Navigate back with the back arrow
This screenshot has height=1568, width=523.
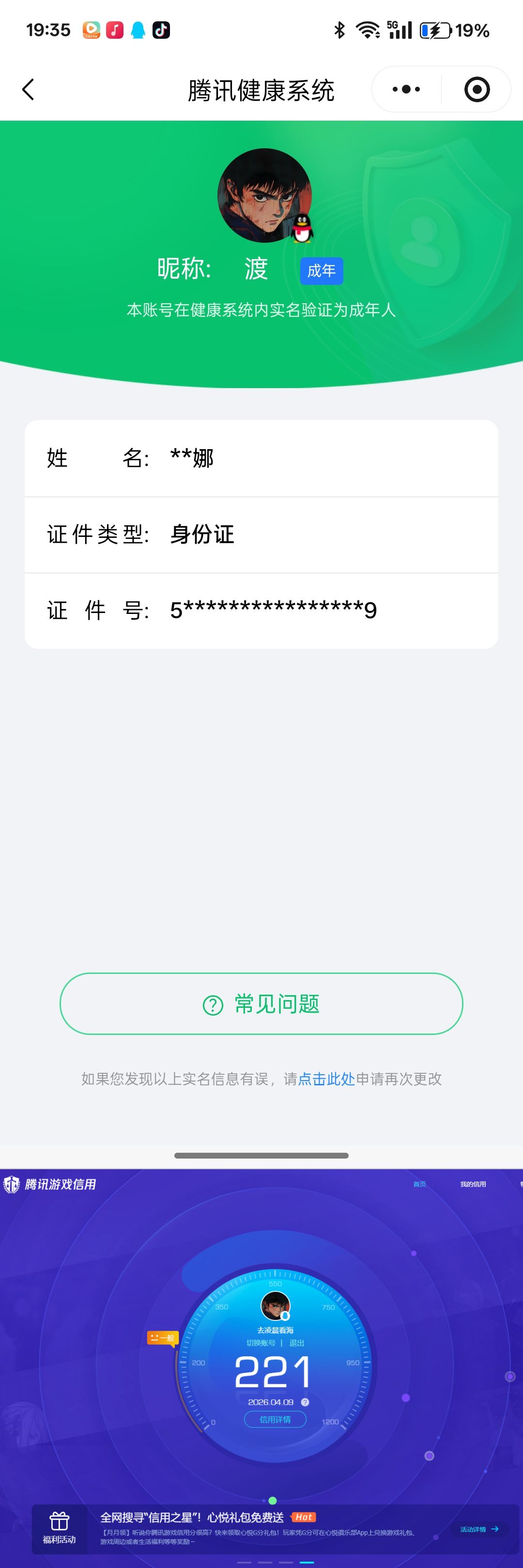[x=28, y=89]
